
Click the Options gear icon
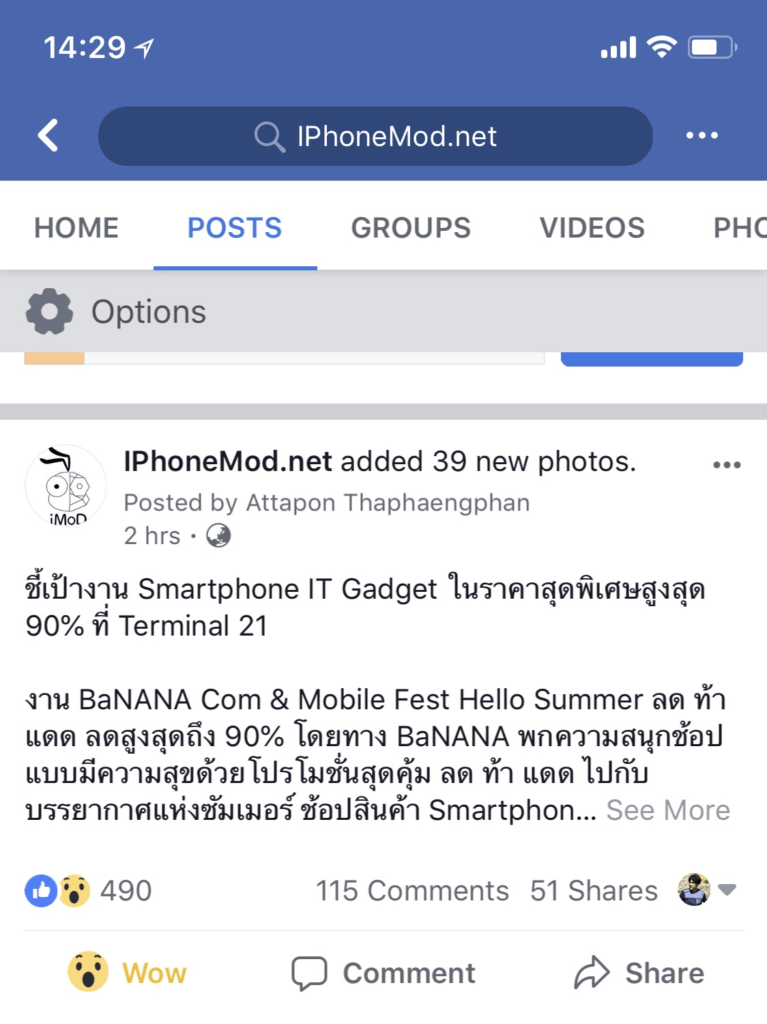click(x=49, y=311)
